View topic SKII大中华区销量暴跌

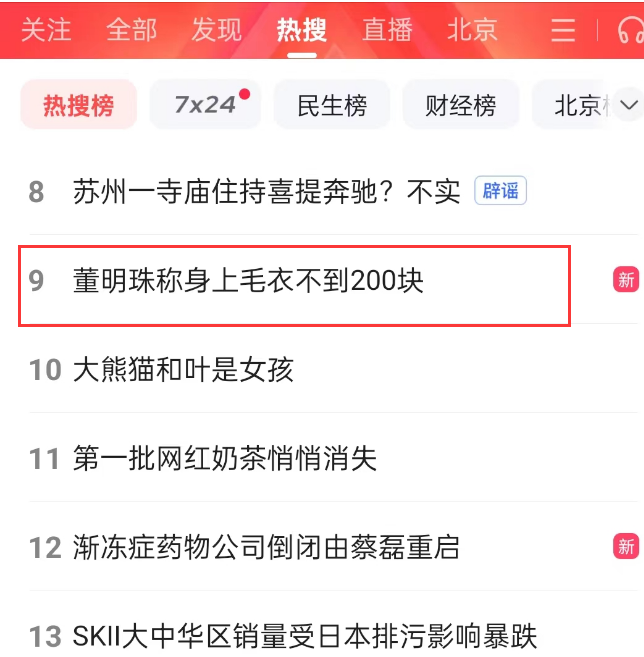pyautogui.click(x=305, y=635)
